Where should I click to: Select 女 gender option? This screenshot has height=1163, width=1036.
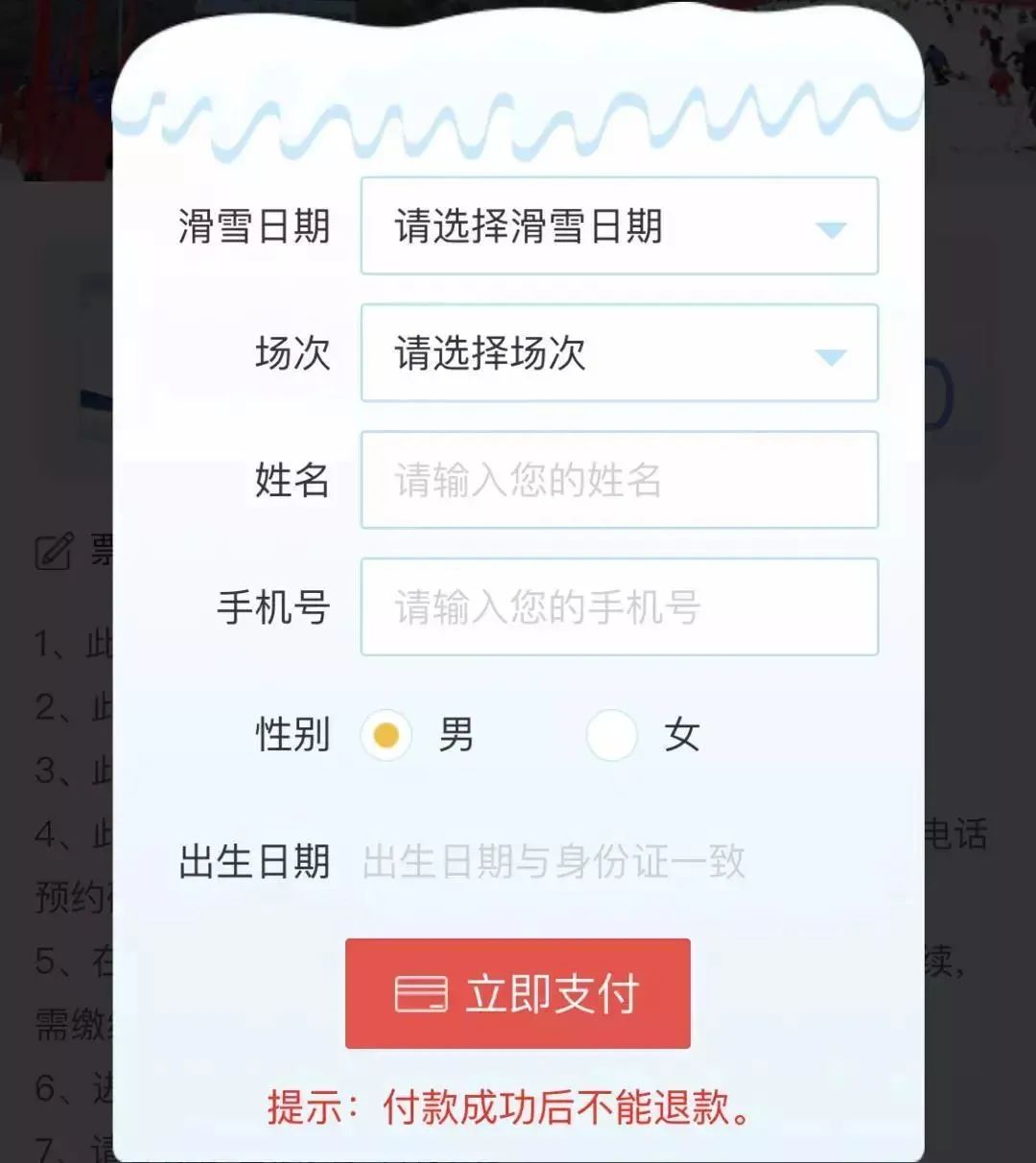click(612, 736)
